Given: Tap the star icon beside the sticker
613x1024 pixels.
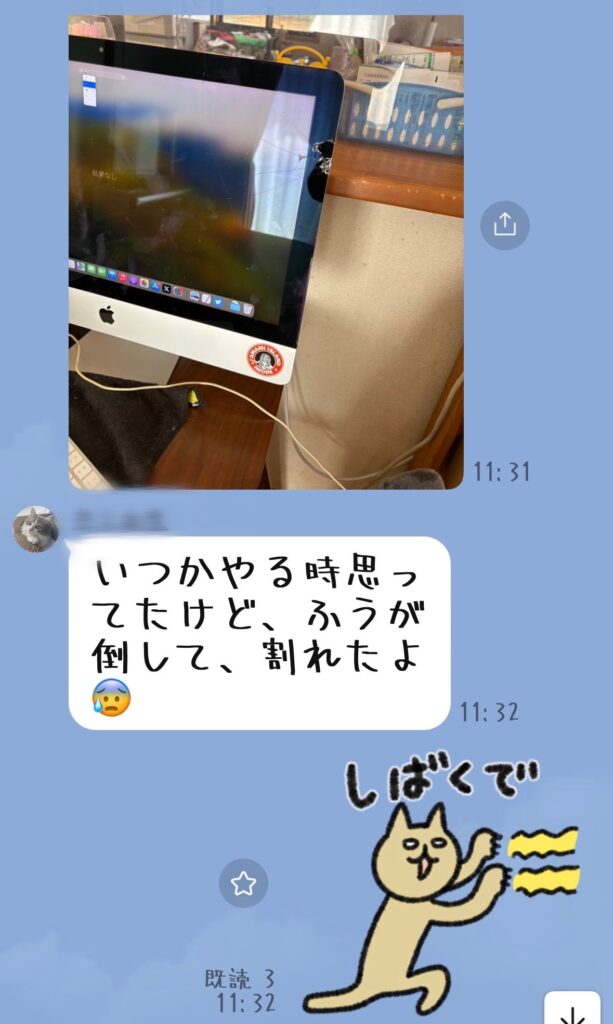Looking at the screenshot, I should click(x=244, y=883).
